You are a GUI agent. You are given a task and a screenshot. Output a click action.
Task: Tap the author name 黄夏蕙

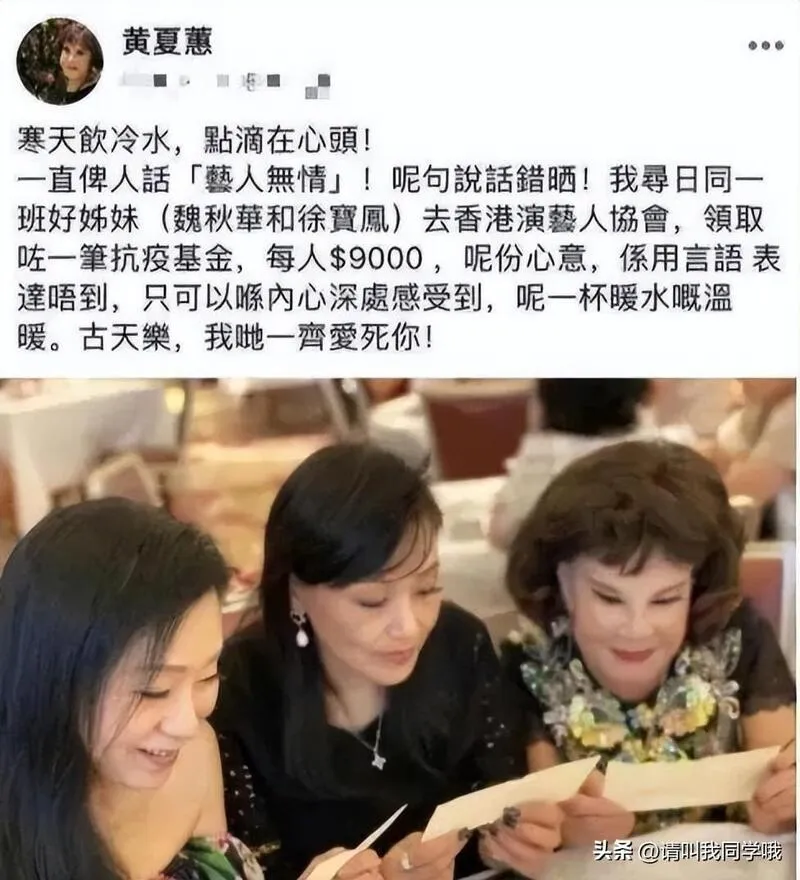click(167, 42)
